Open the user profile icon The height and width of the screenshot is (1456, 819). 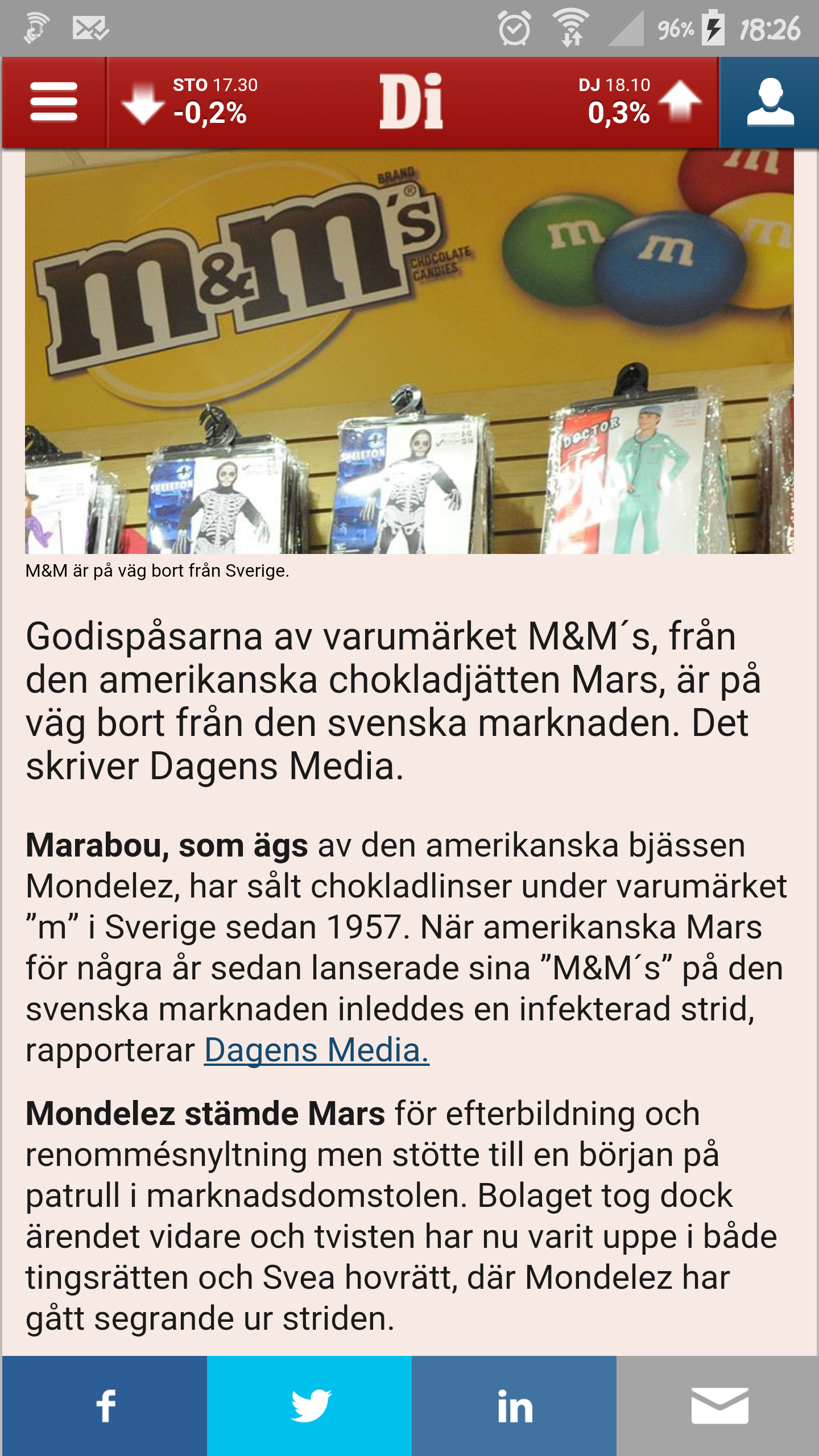pyautogui.click(x=770, y=102)
